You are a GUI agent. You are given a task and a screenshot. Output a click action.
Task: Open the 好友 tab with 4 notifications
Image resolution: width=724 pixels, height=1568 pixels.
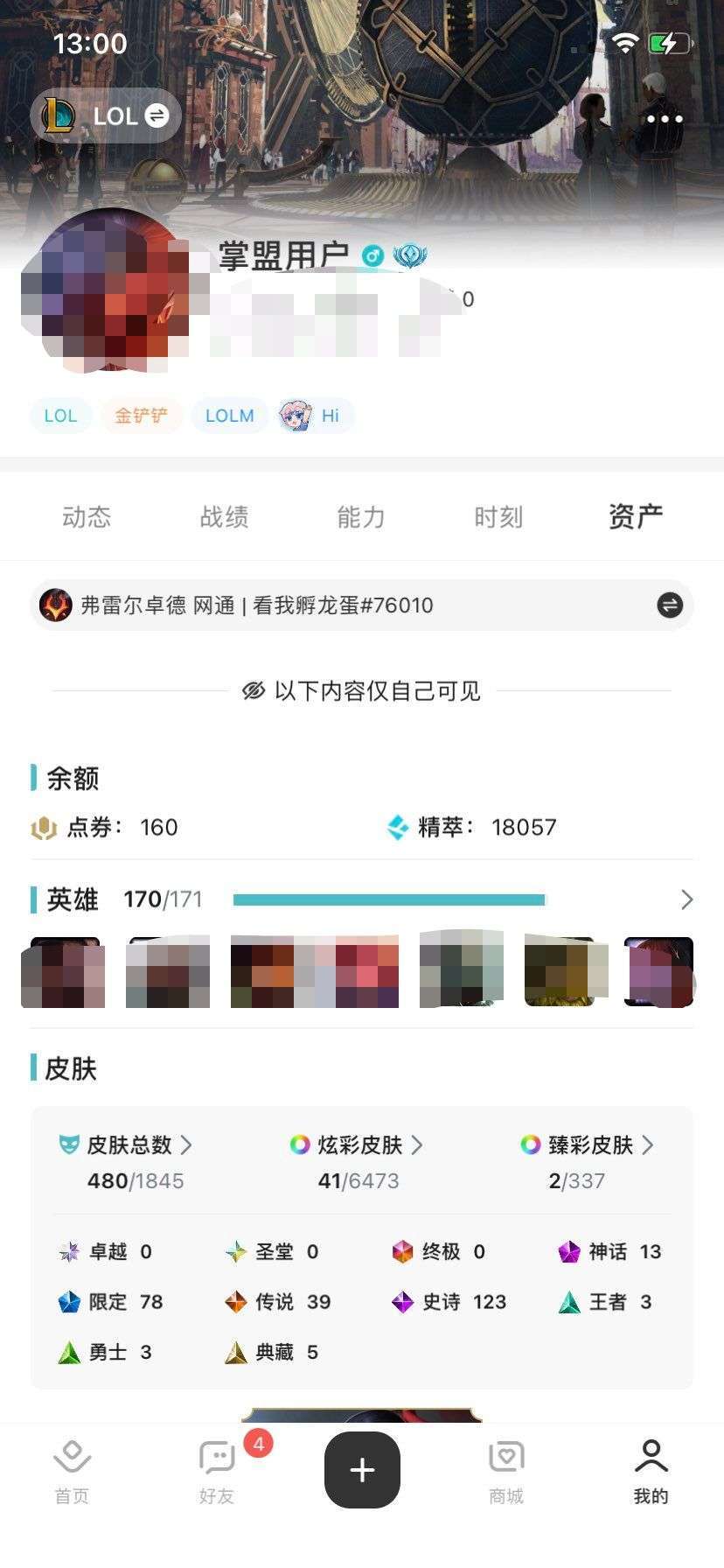217,1472
